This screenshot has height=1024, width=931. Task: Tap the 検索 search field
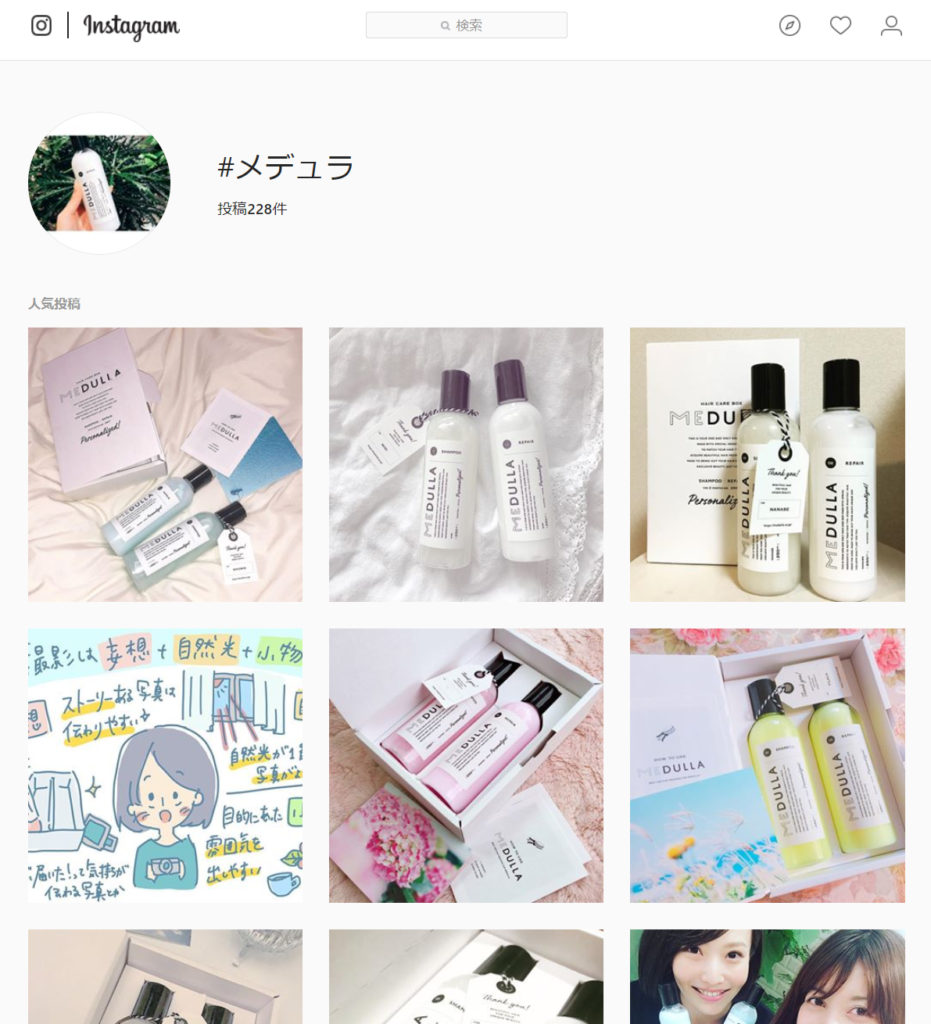pos(466,25)
